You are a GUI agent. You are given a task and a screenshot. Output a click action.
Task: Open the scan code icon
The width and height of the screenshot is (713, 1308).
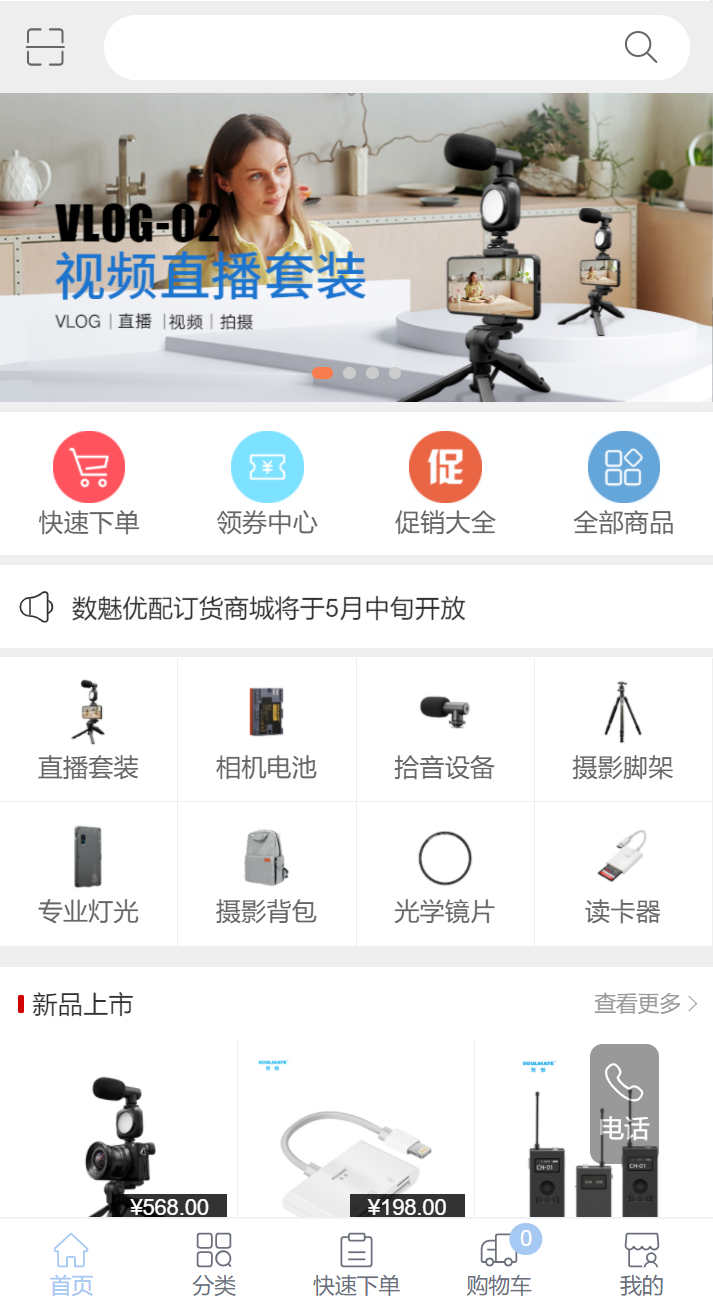tap(45, 47)
